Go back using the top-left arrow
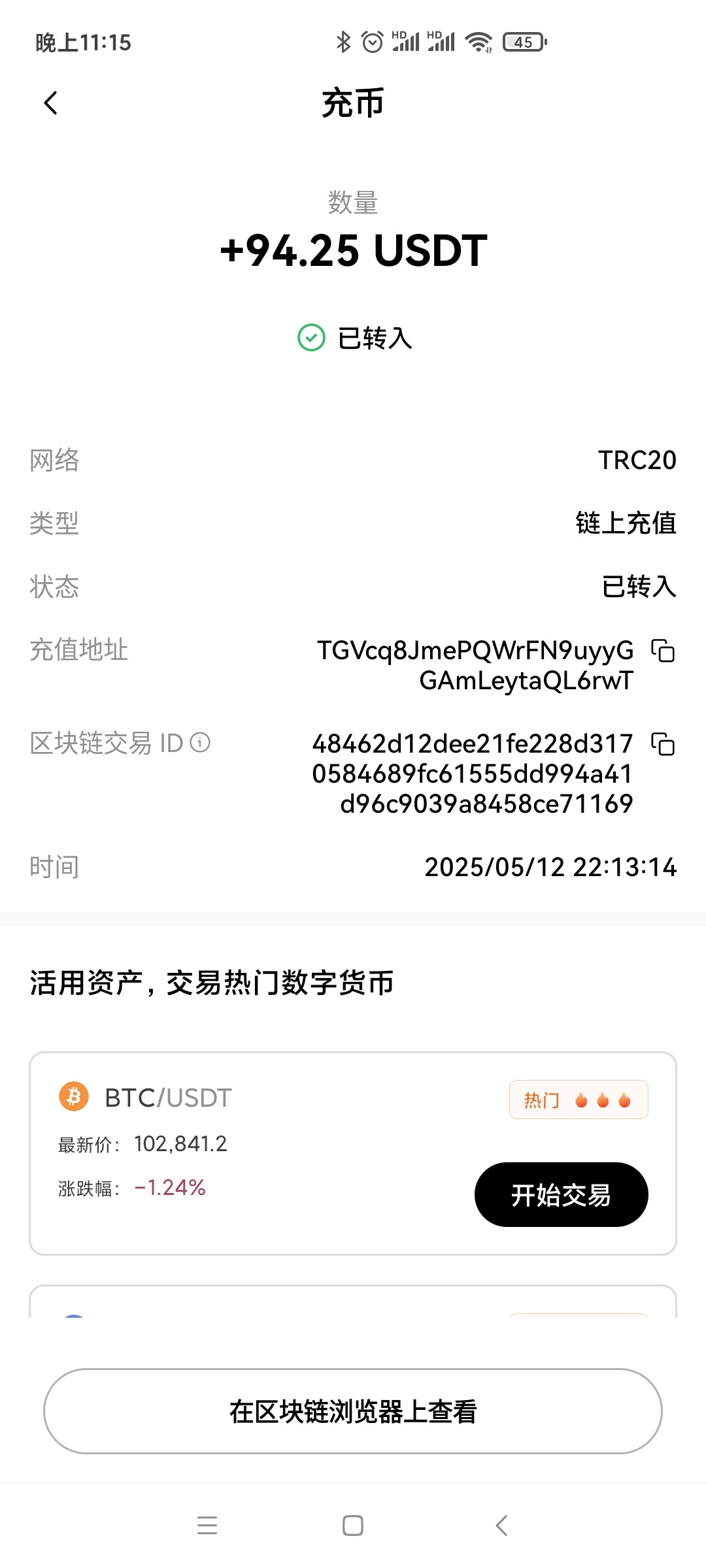This screenshot has height=1568, width=706. point(51,103)
